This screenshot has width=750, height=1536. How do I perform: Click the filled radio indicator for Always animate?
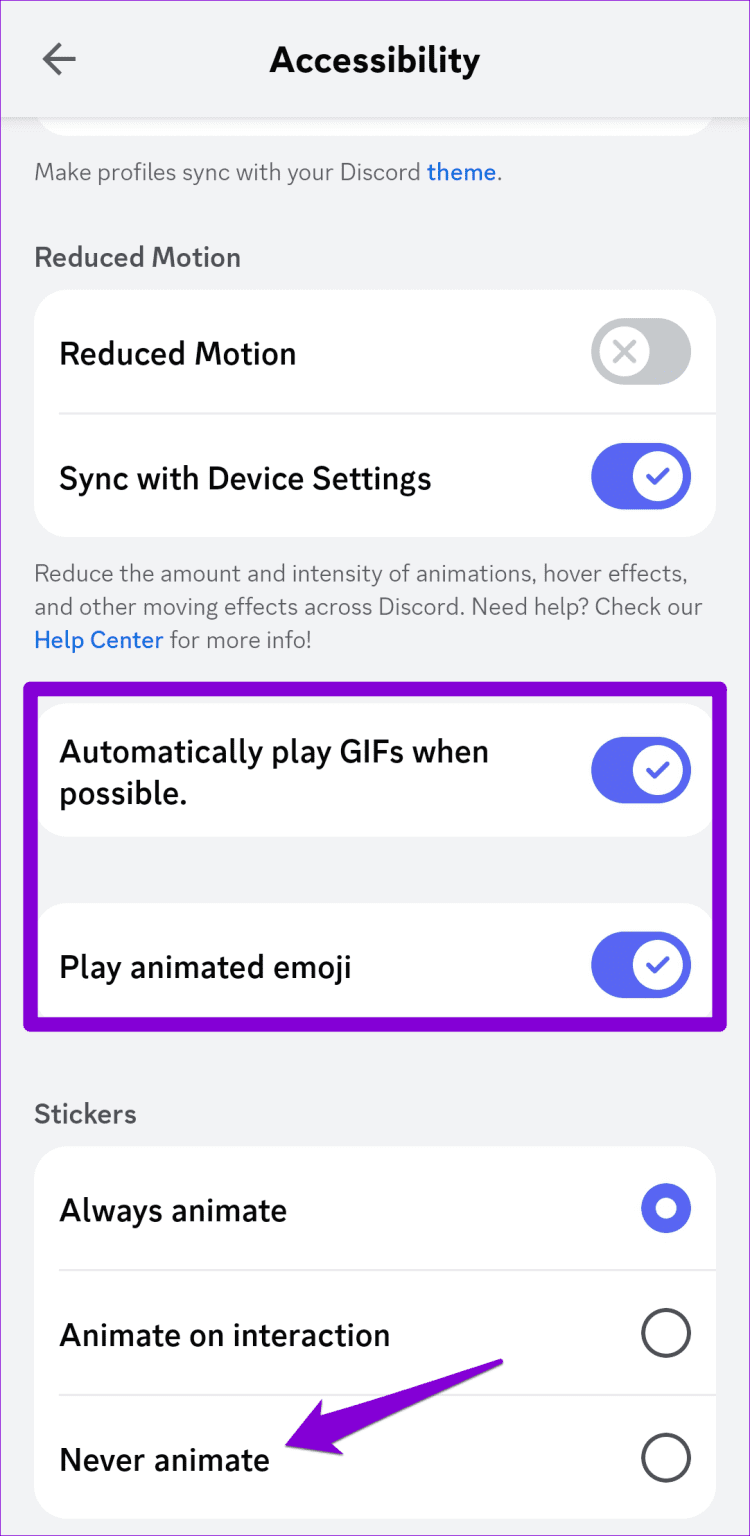pos(666,1208)
